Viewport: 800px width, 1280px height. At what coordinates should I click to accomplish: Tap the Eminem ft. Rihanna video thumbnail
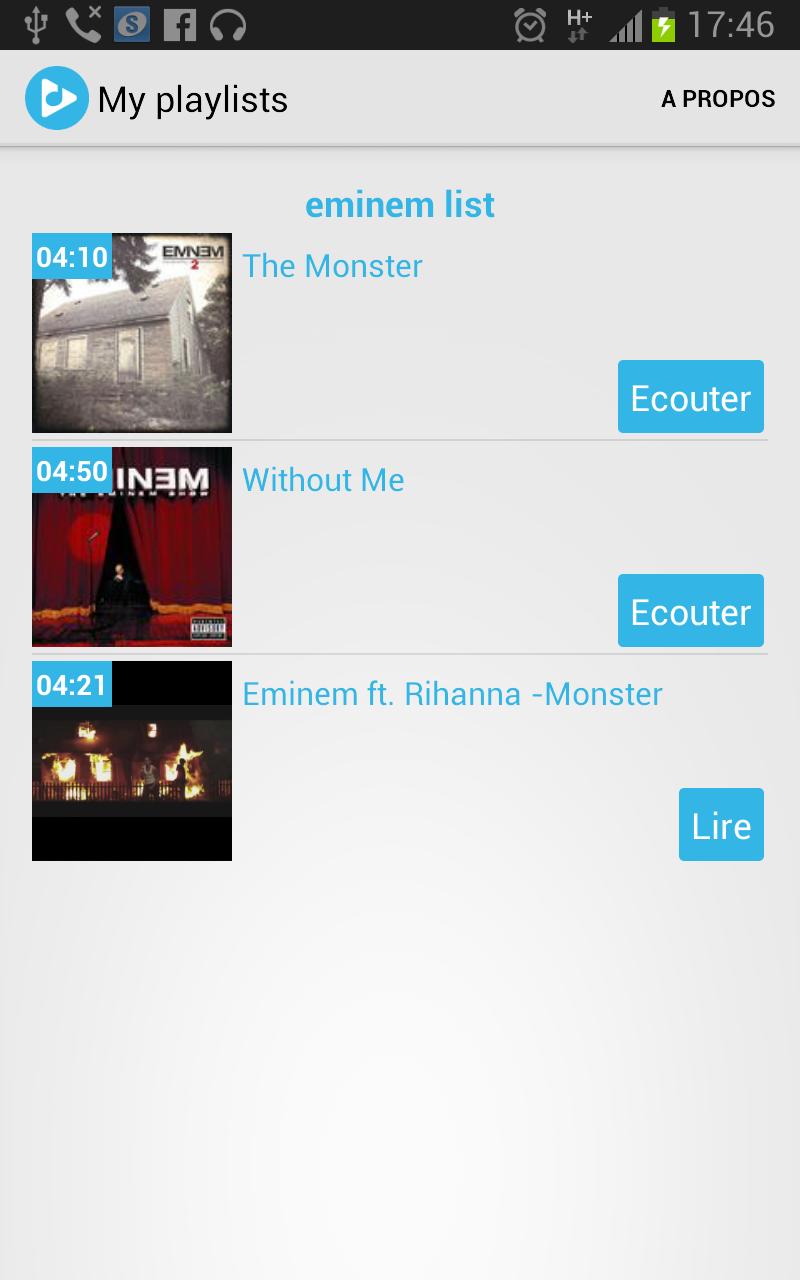point(131,760)
